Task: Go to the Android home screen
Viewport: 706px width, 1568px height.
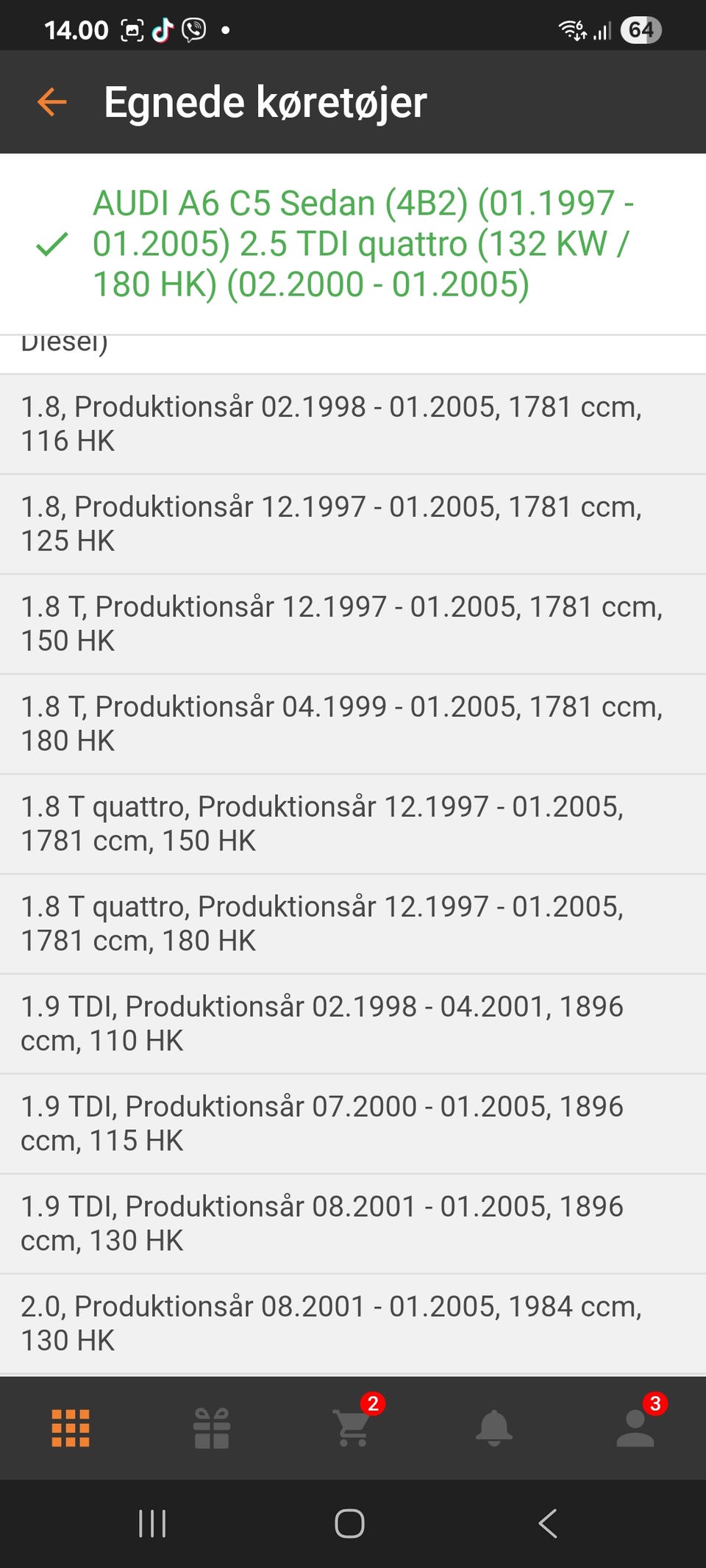Action: [349, 1523]
